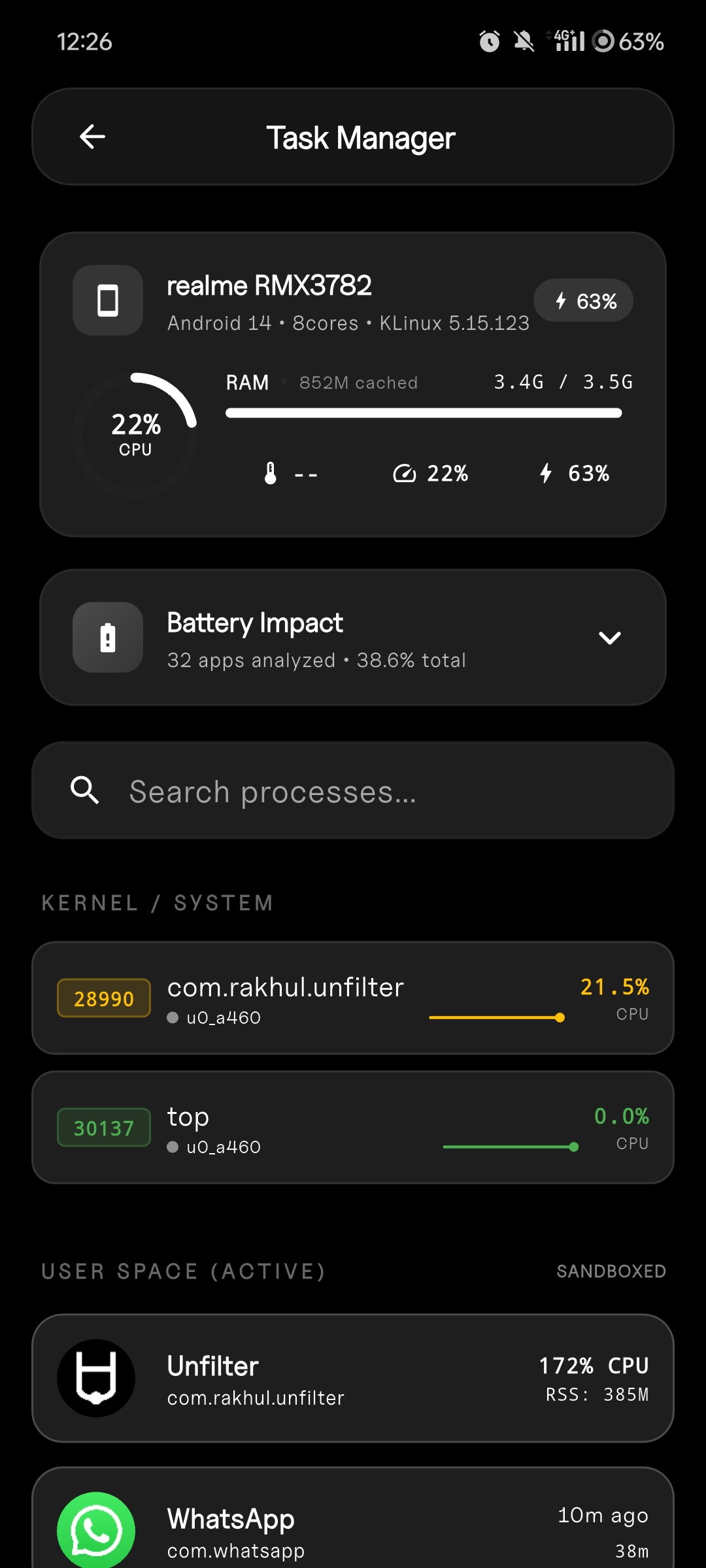Tap the search magnifier icon
This screenshot has height=1568, width=706.
point(84,791)
